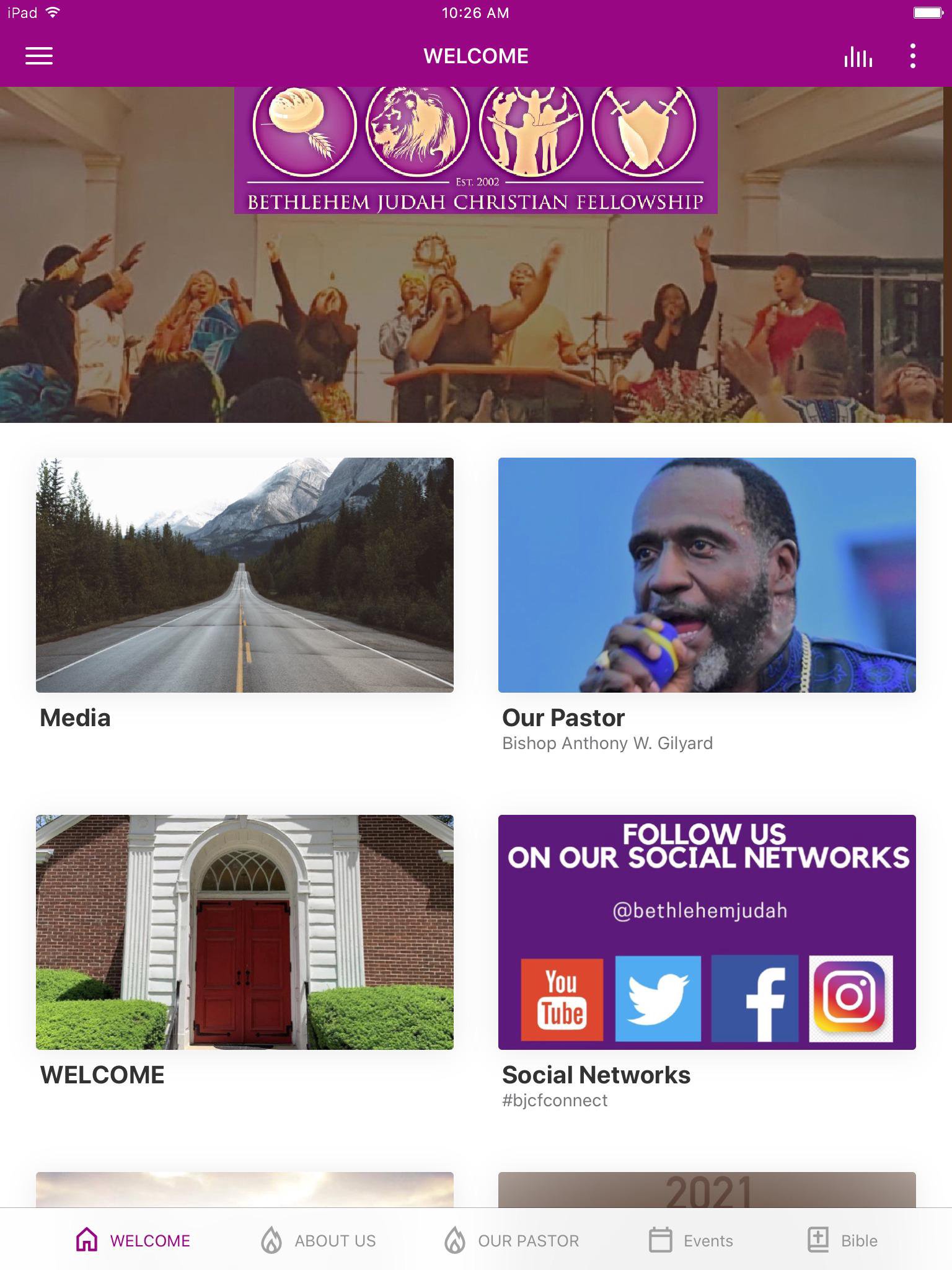Image resolution: width=952 pixels, height=1270 pixels.
Task: Open the Social Networks card
Action: pos(707,931)
